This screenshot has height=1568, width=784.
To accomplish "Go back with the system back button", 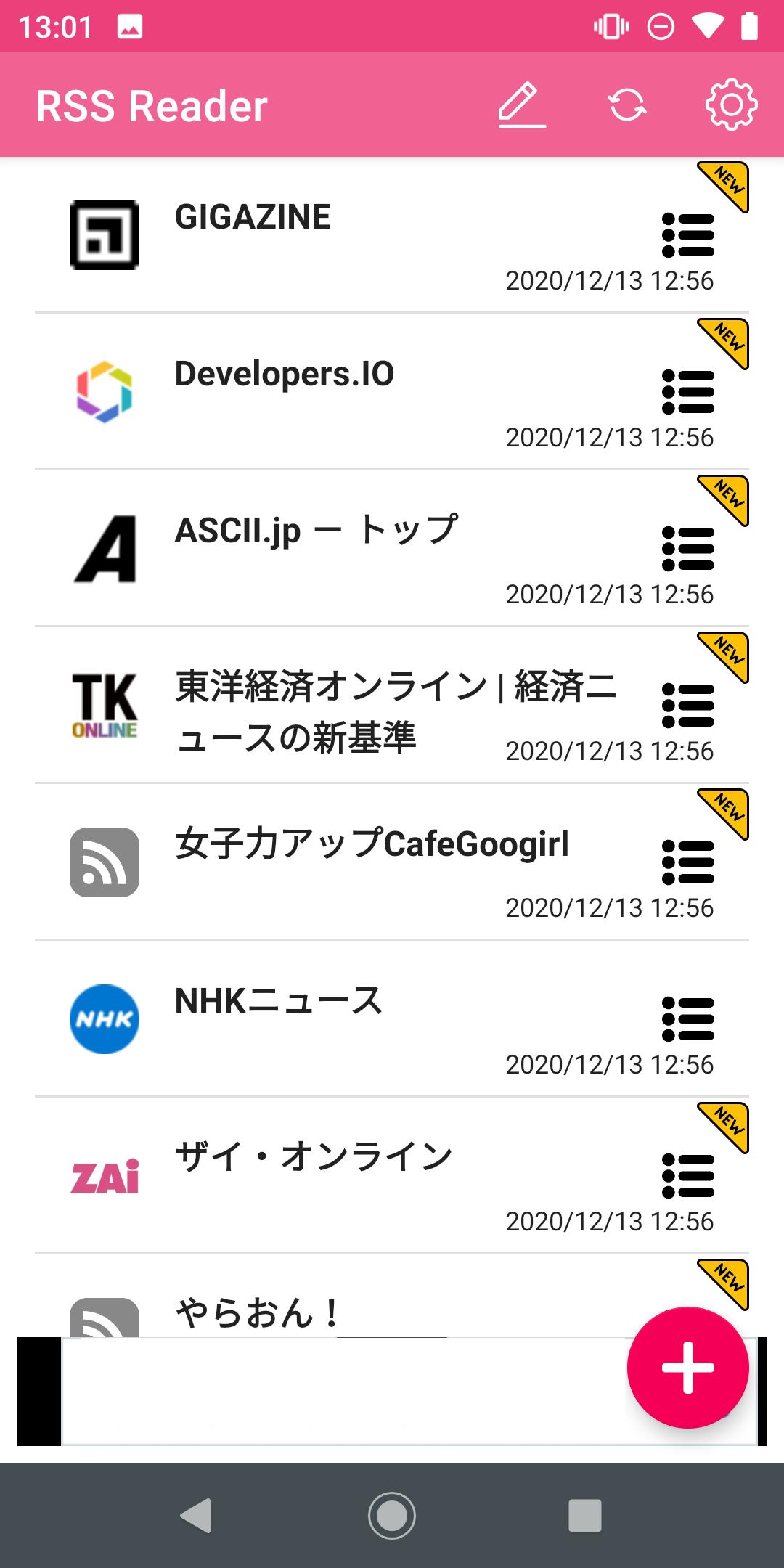I will click(196, 1516).
